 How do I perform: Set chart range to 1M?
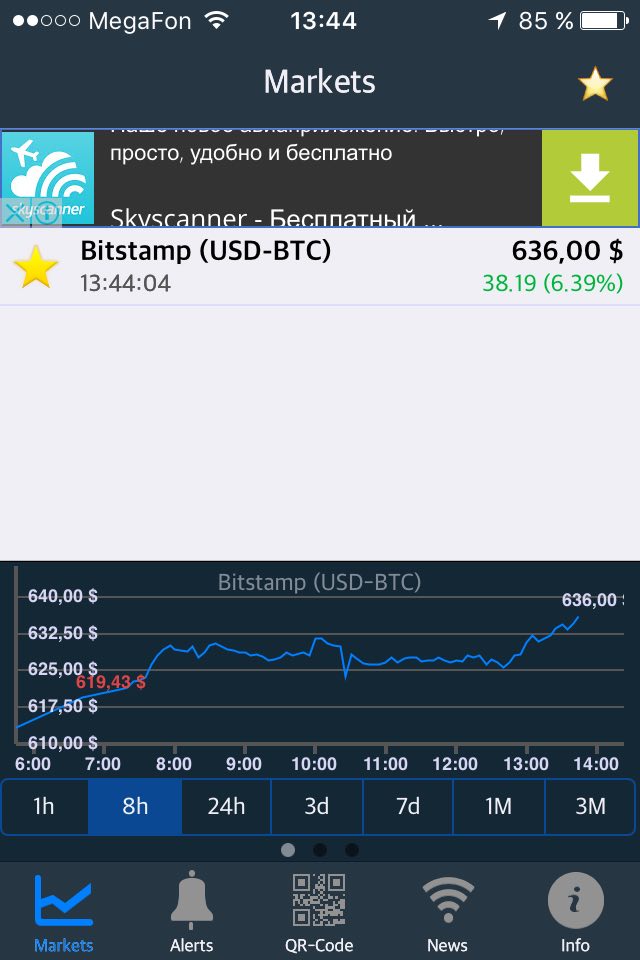(x=499, y=806)
